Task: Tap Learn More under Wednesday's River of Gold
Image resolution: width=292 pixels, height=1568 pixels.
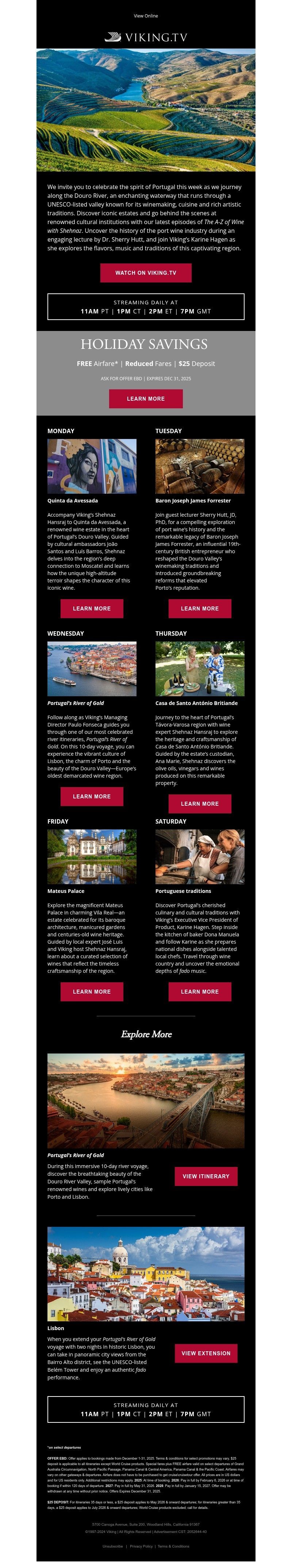Action: (x=92, y=796)
